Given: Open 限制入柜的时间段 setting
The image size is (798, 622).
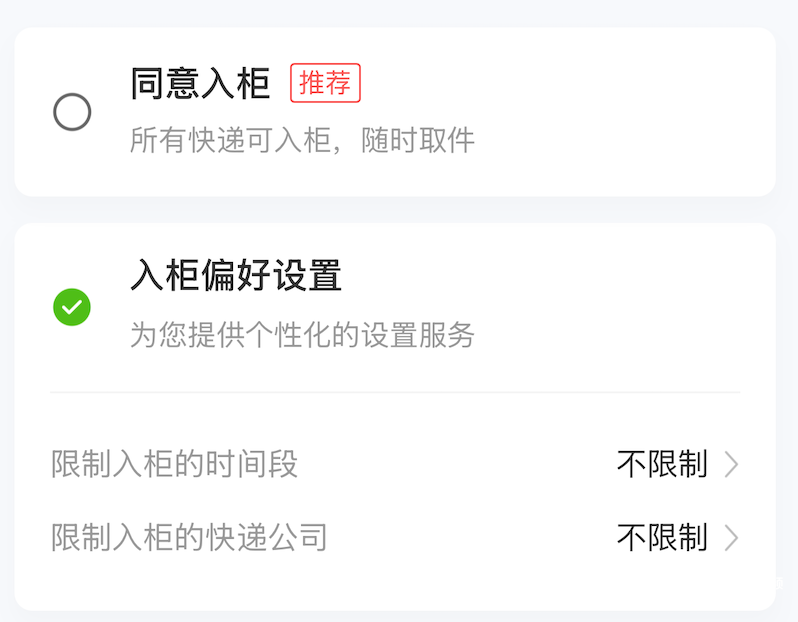Looking at the screenshot, I should pos(395,464).
